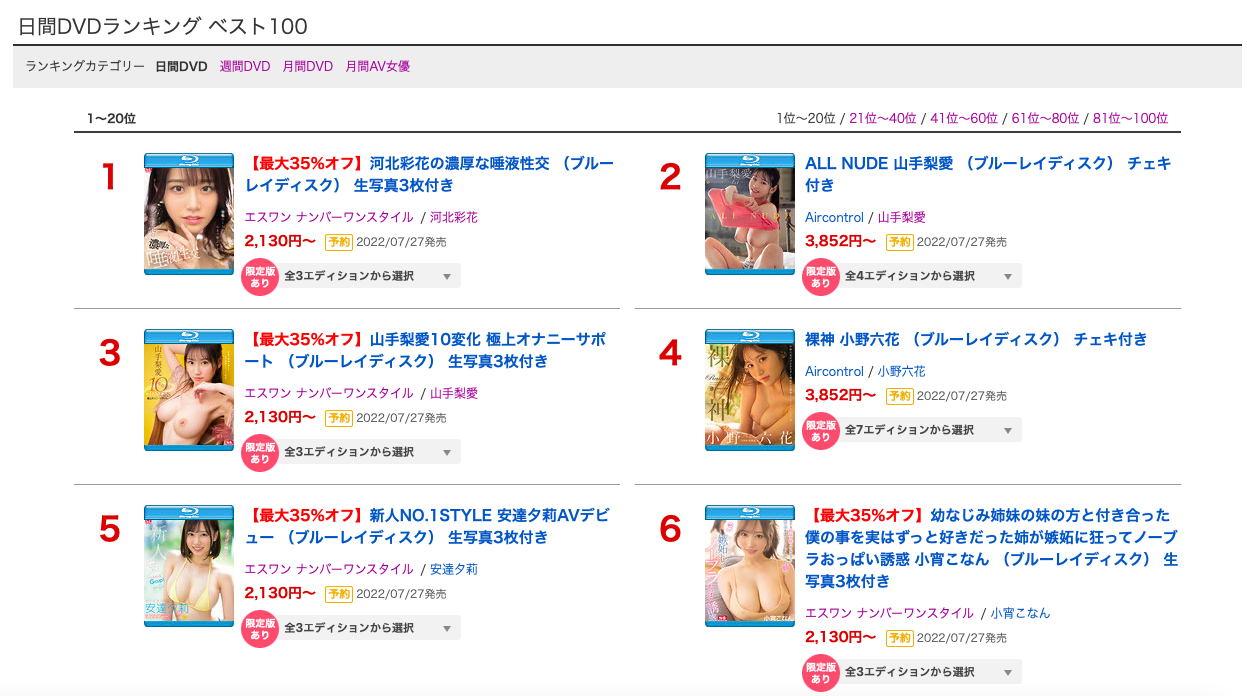
Task: Open the 月間AV女優 ranking category
Action: coord(377,67)
